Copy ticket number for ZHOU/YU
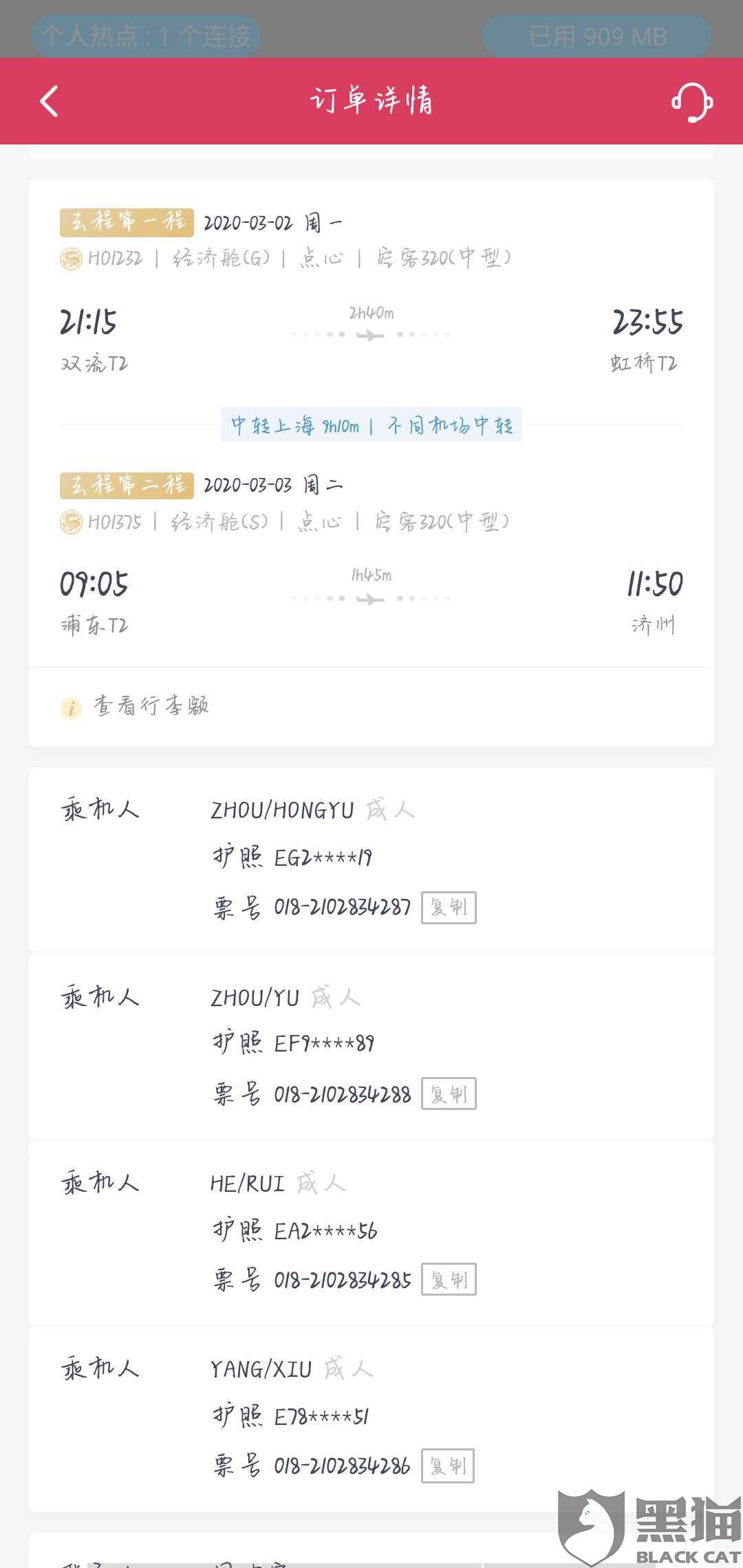This screenshot has height=1568, width=743. click(449, 1093)
